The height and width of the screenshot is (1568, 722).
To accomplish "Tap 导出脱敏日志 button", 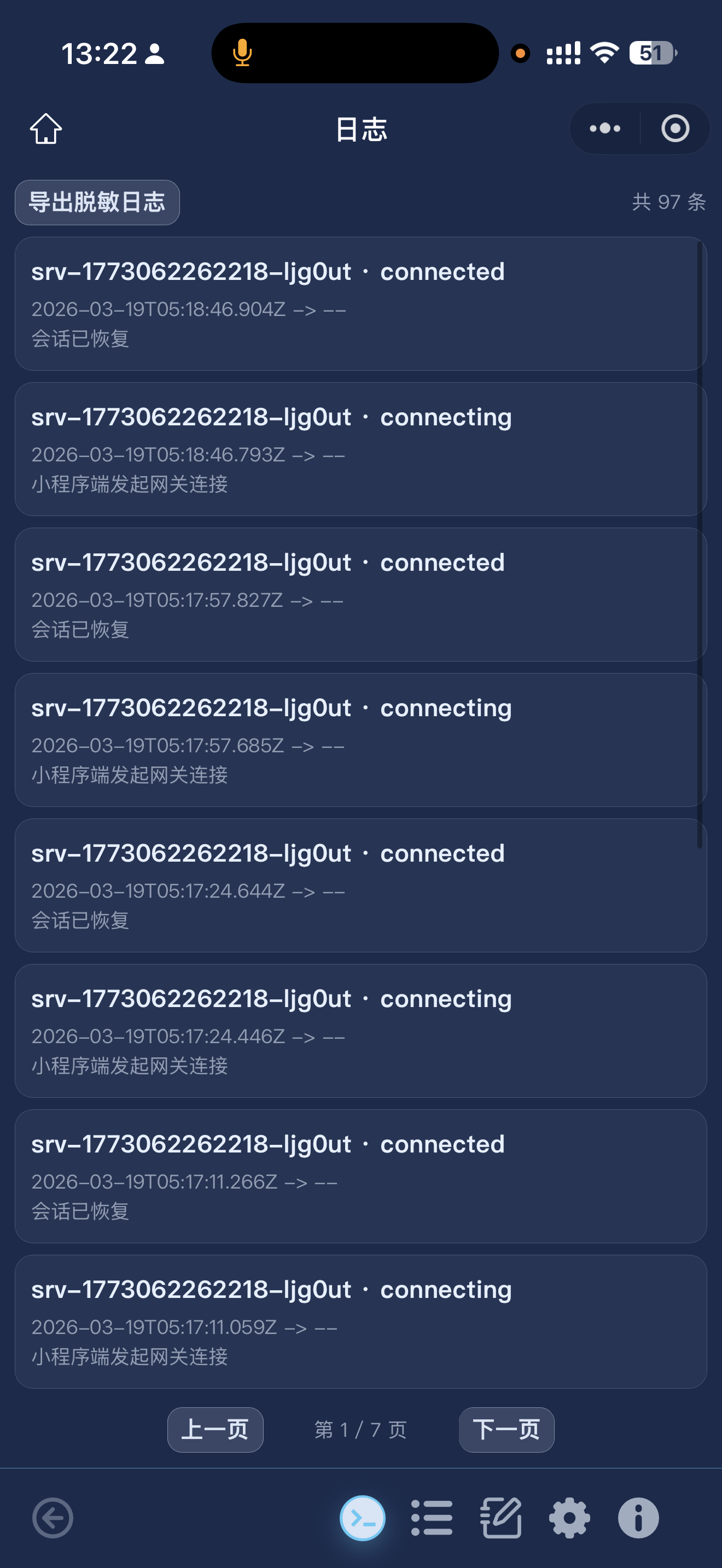I will 97,203.
